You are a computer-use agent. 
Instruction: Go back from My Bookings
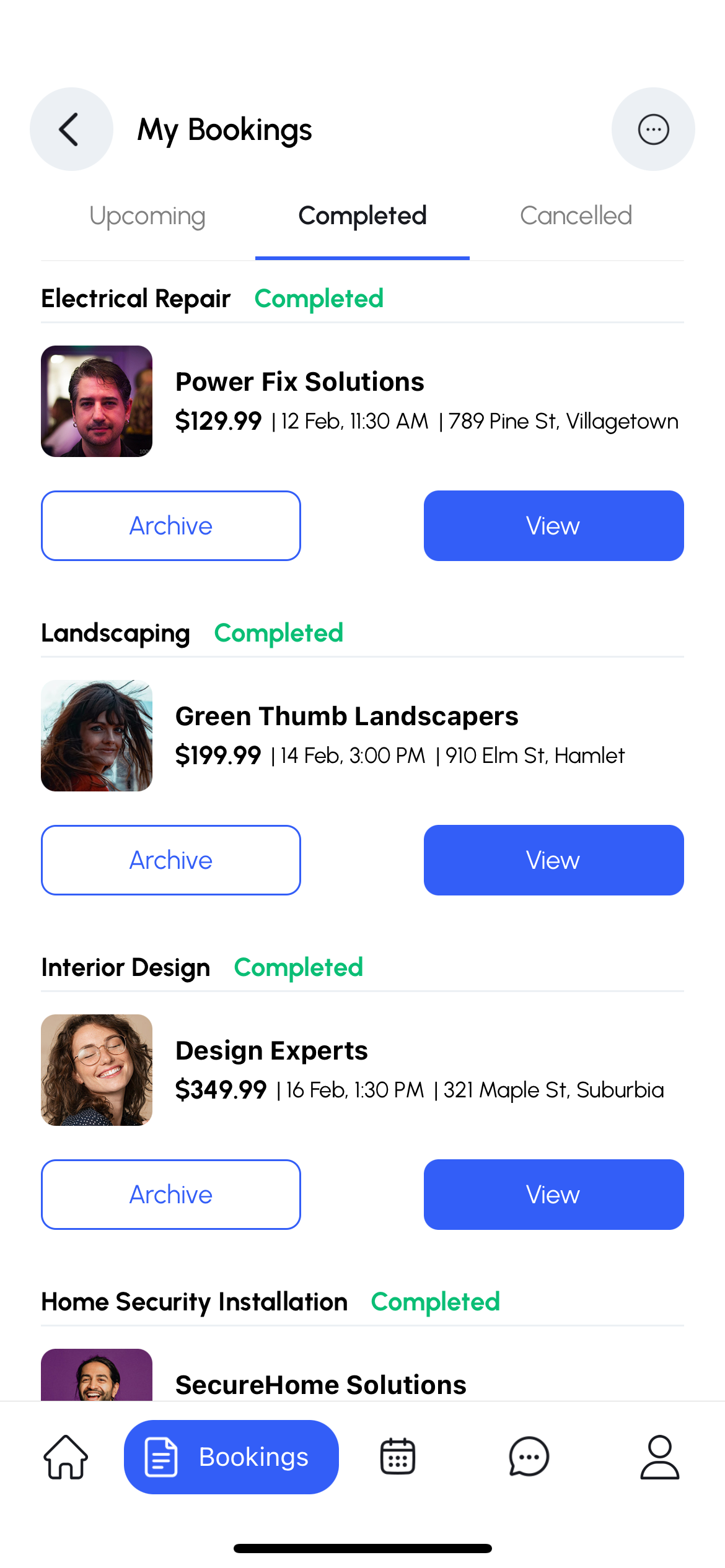[71, 129]
